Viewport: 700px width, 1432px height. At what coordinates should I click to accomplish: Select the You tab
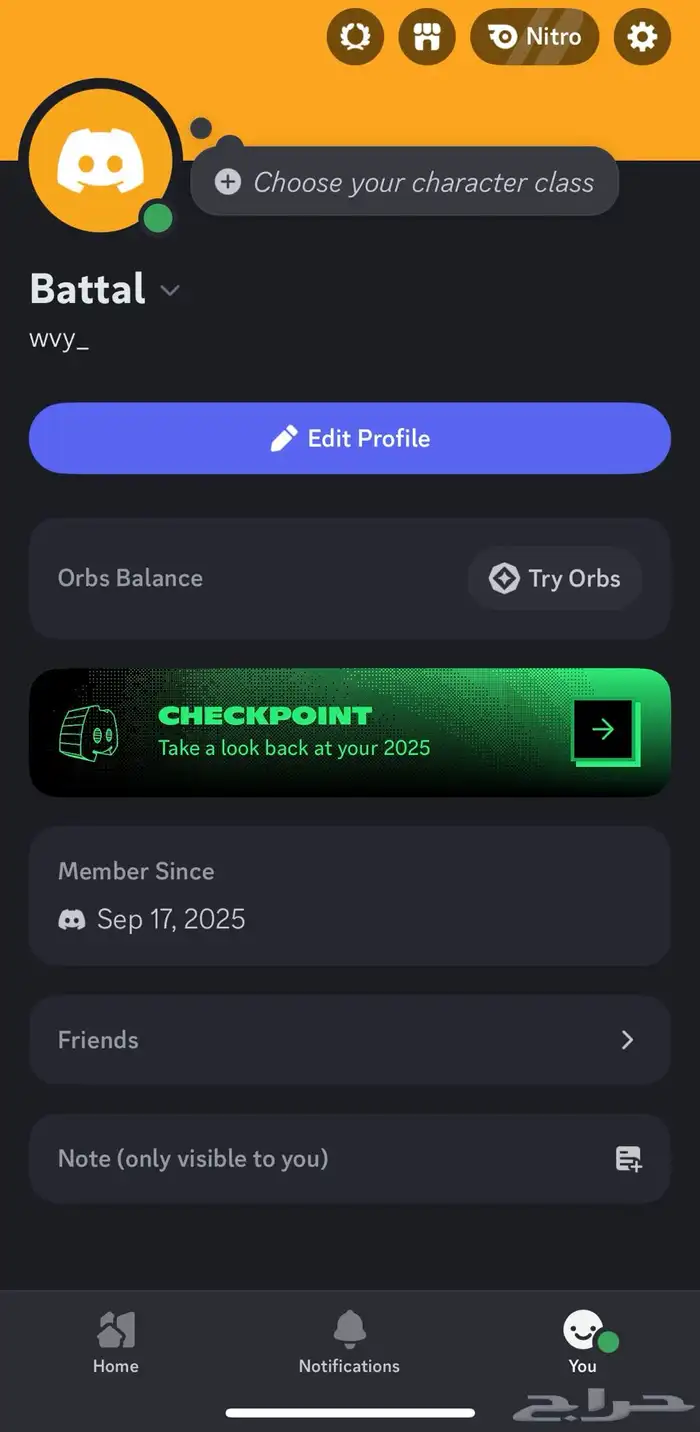click(x=583, y=1343)
